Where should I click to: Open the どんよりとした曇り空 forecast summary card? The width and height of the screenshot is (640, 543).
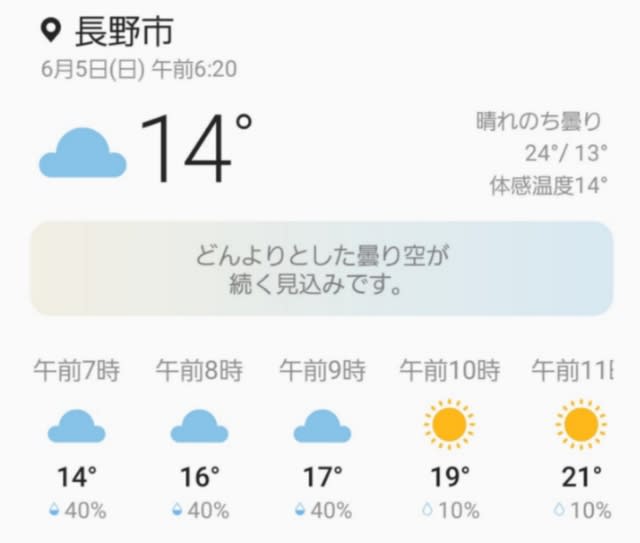pyautogui.click(x=320, y=270)
